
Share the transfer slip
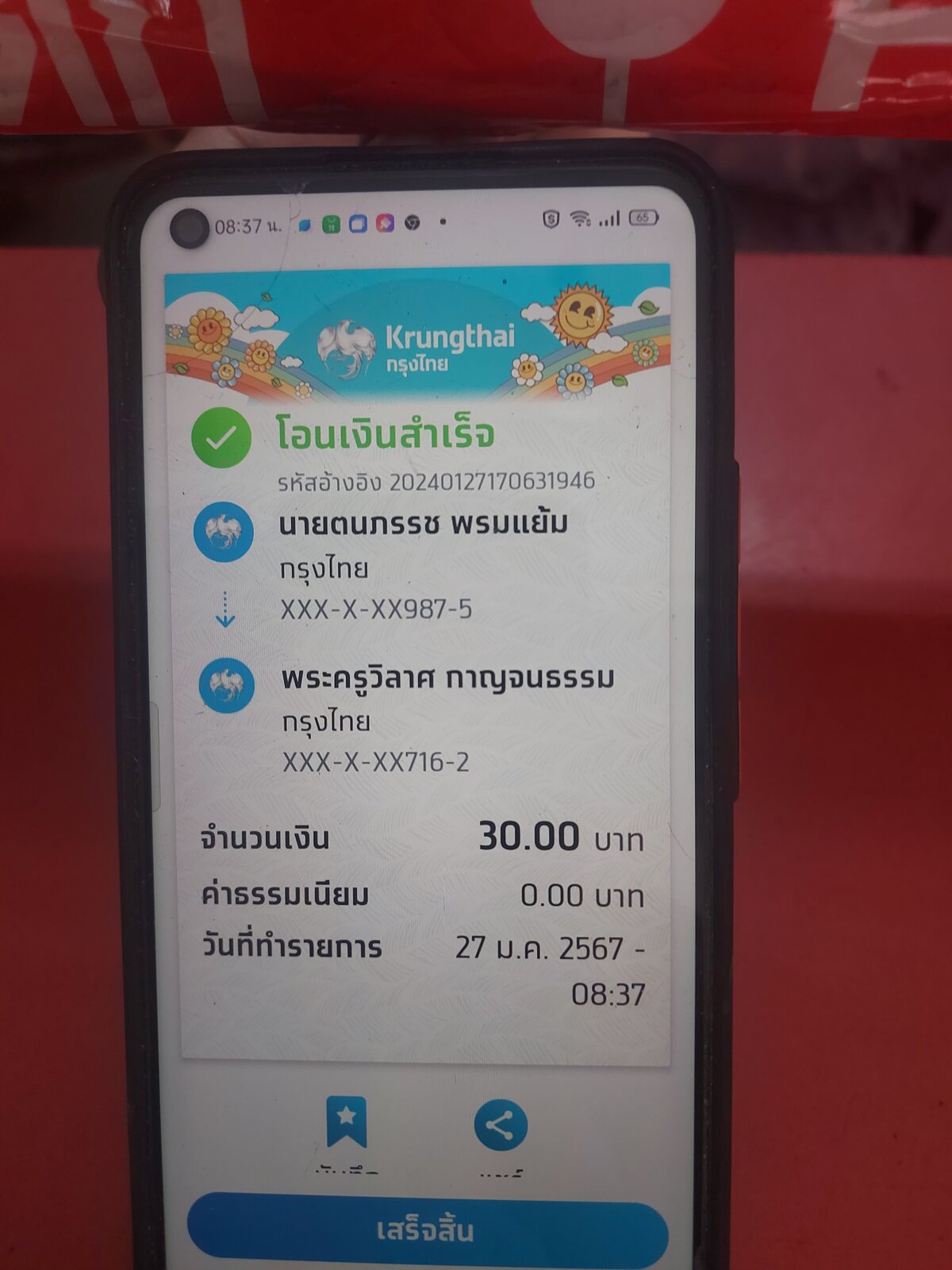point(500,1125)
